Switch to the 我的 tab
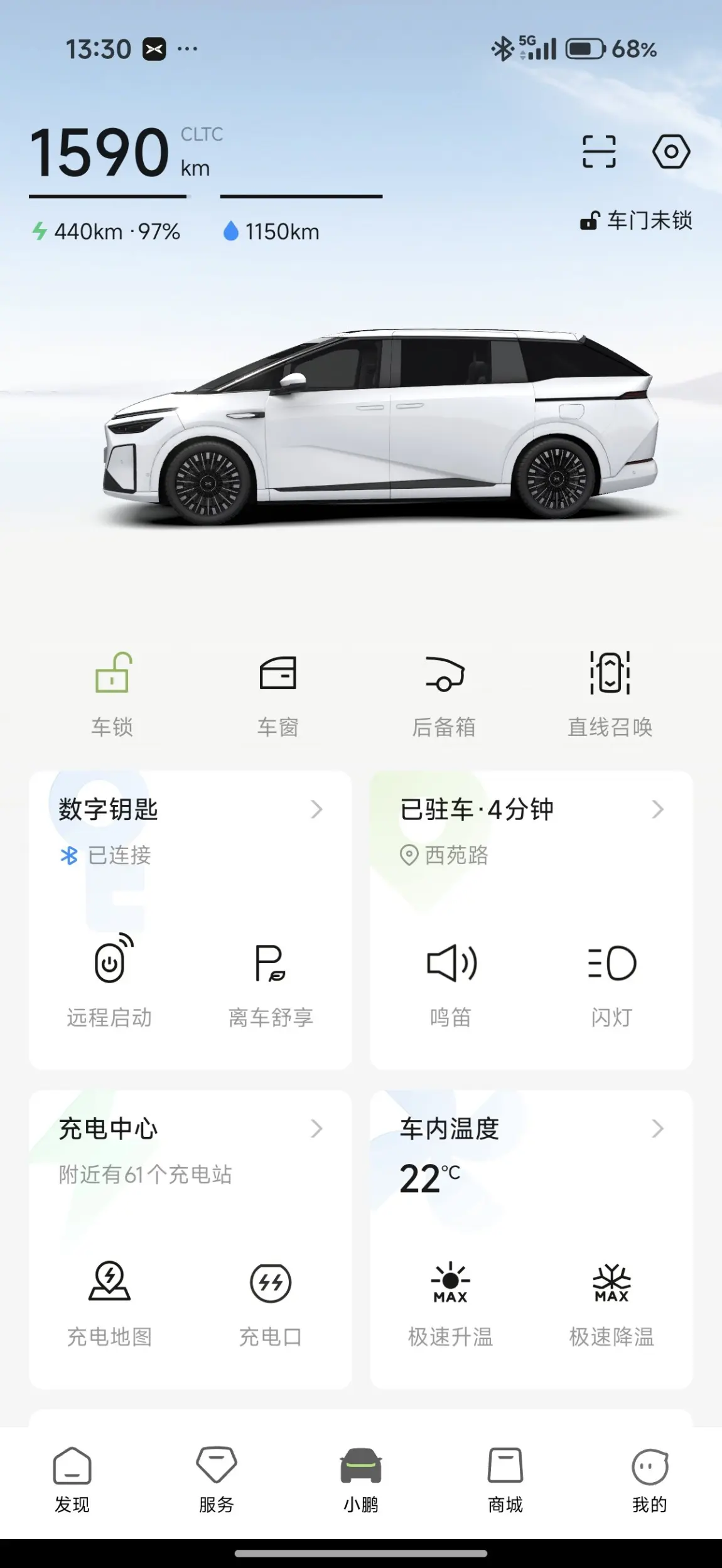Screen dimensions: 722x1568 [x=649, y=1478]
